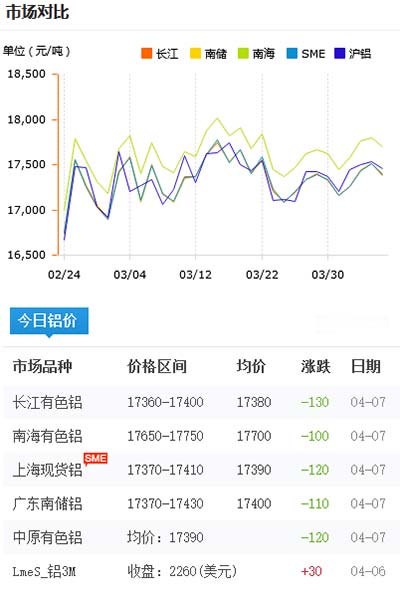Toggle the 沪铝 series in chart legend

tap(353, 54)
